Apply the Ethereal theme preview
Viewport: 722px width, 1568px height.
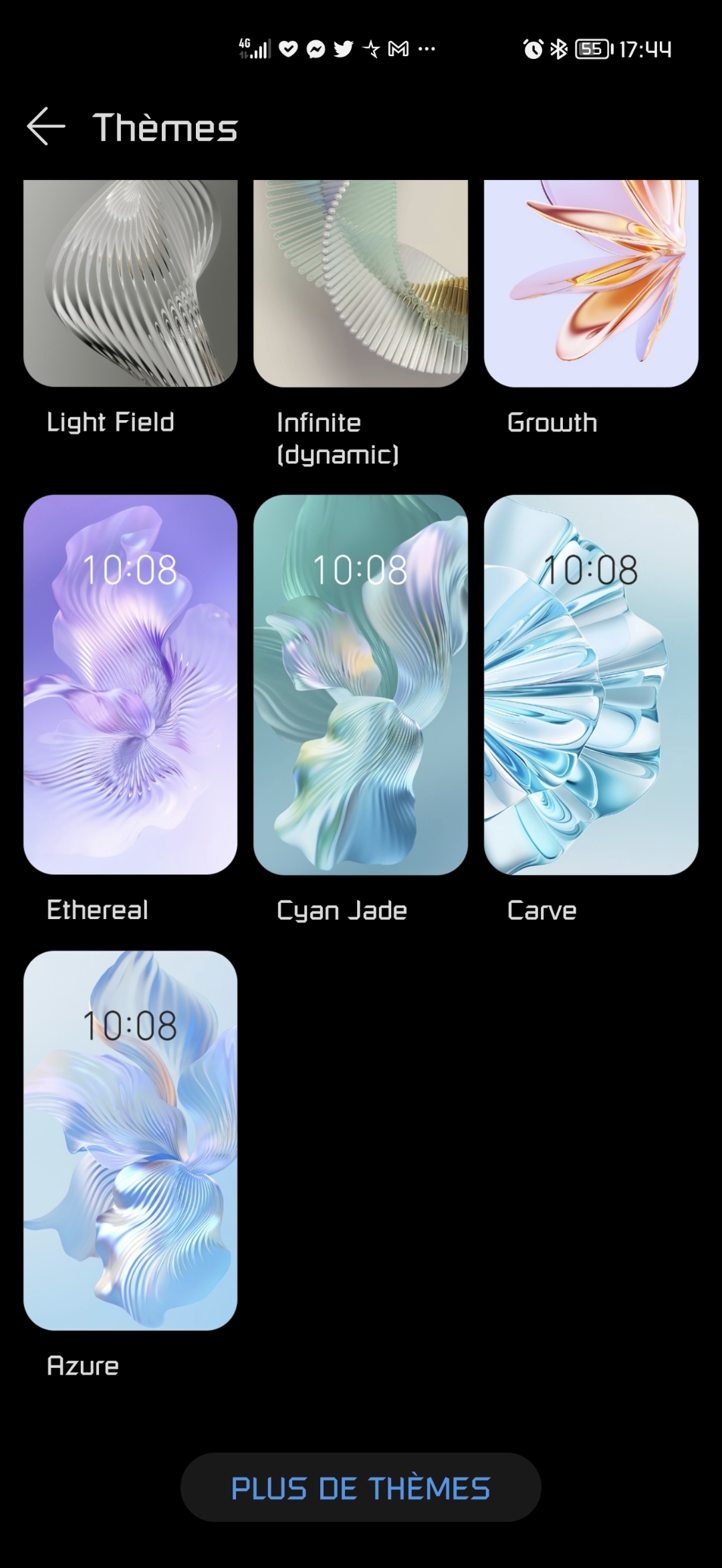(130, 684)
